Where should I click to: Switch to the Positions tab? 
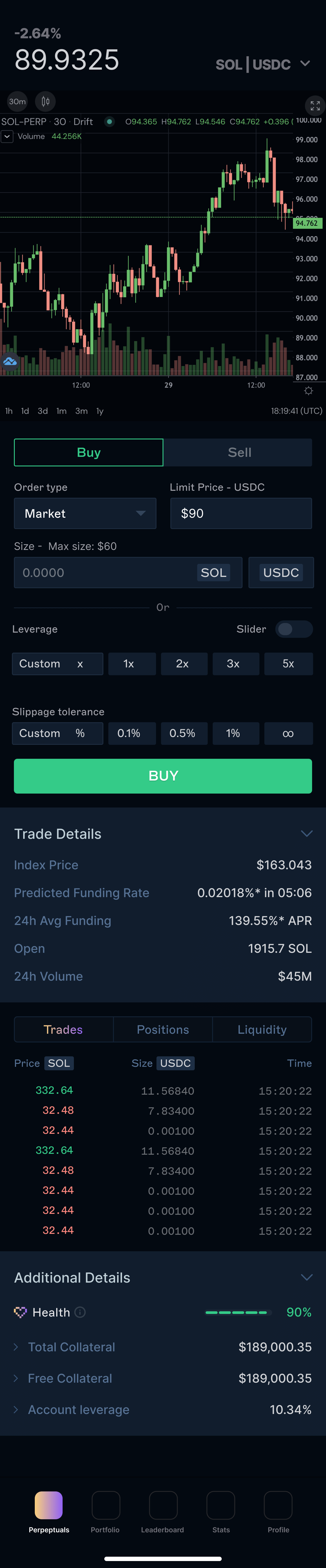tap(163, 1029)
